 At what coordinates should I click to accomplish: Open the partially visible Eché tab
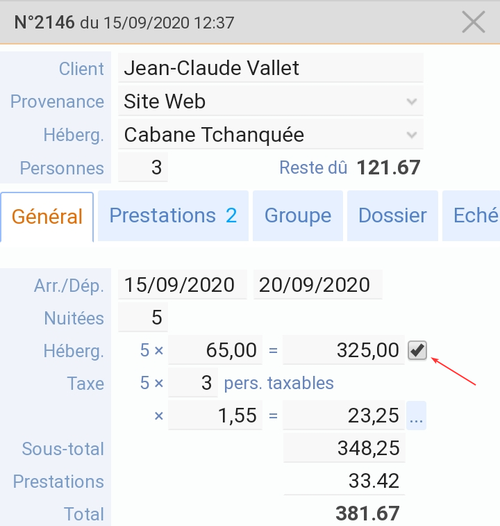(x=471, y=216)
